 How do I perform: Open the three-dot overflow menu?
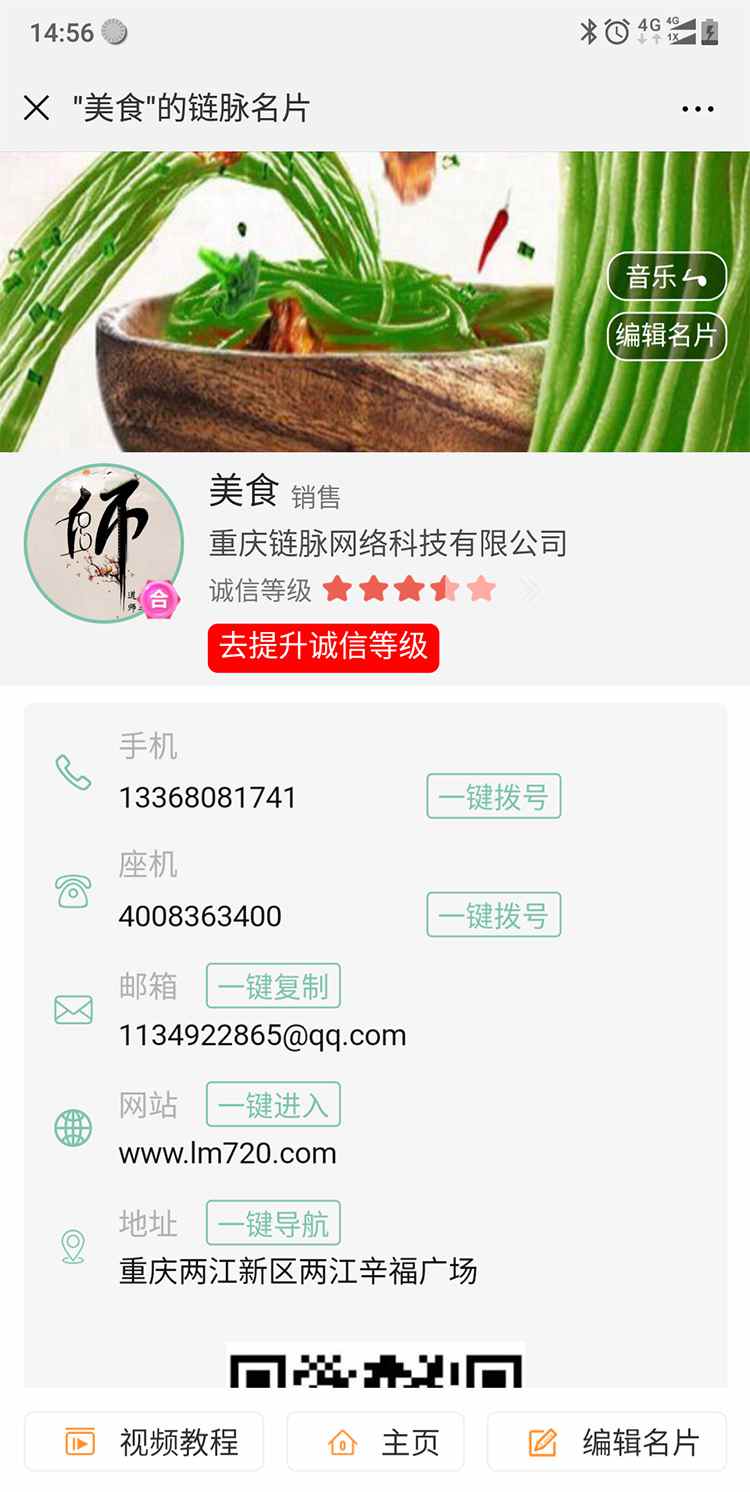pos(697,109)
